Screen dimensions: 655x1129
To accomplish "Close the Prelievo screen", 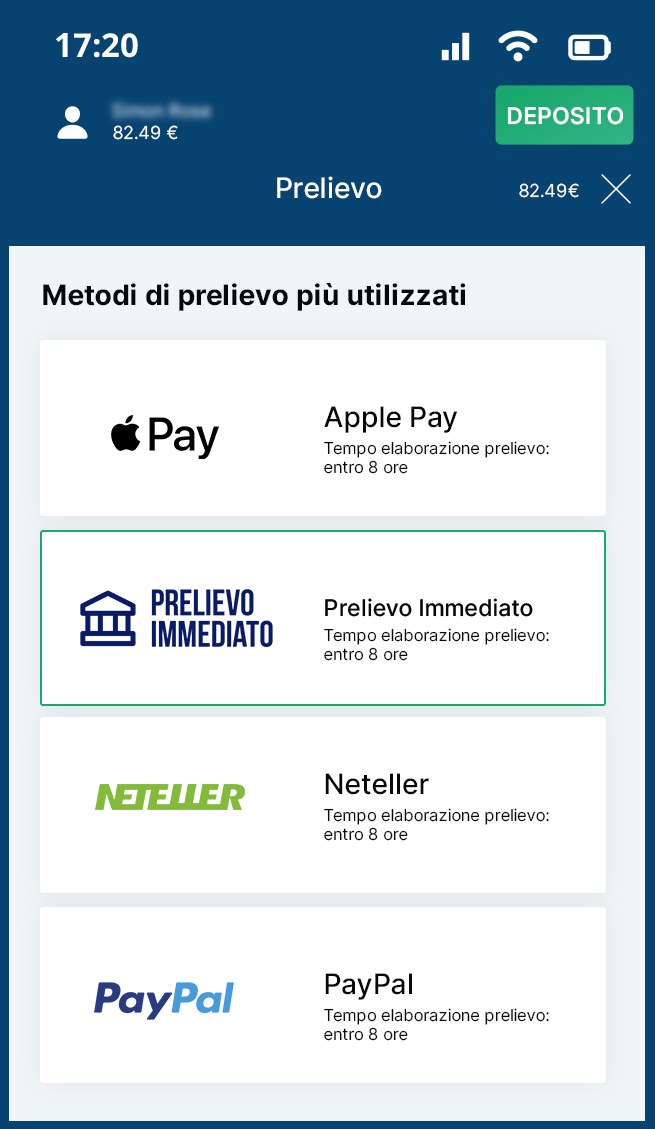I will (616, 189).
